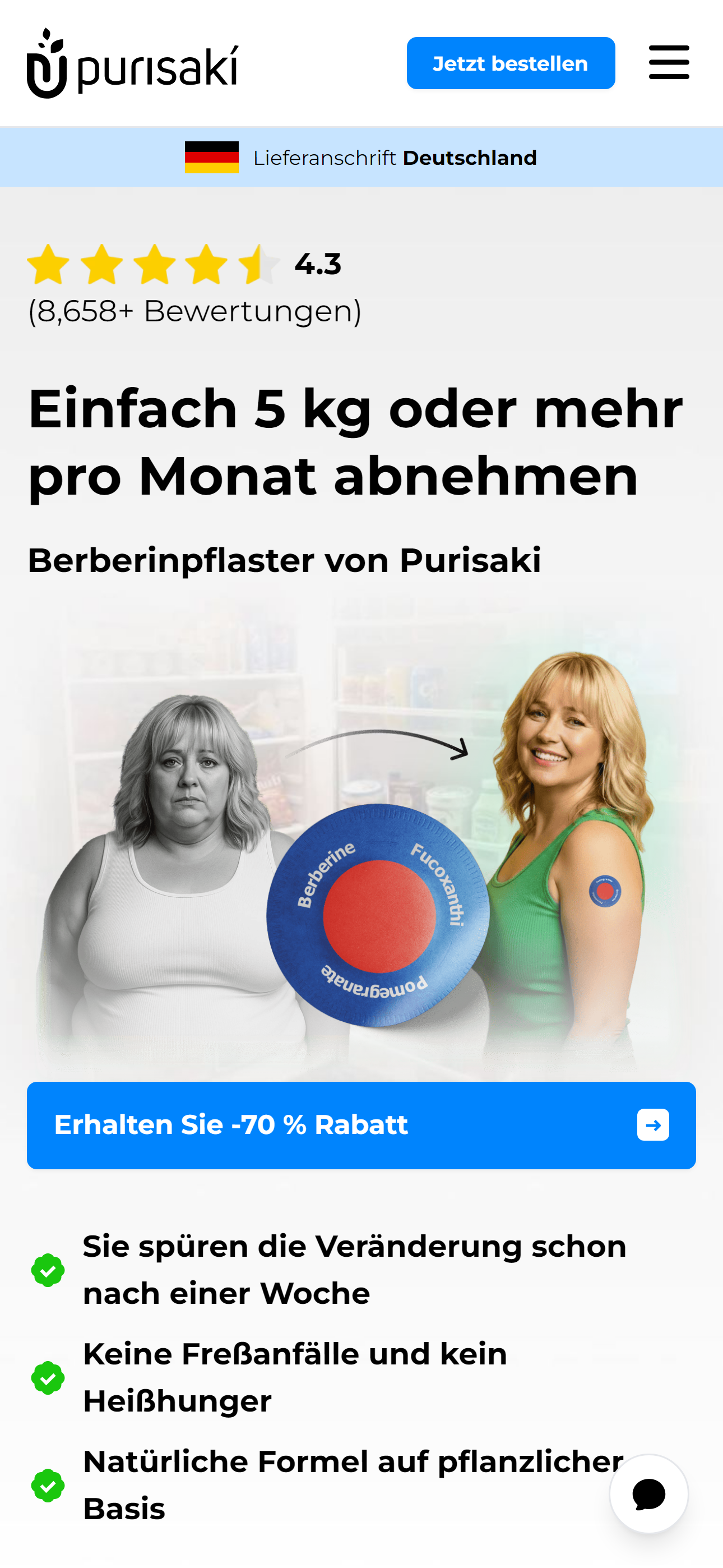This screenshot has height=1568, width=723.
Task: Open the hamburger menu
Action: click(x=668, y=62)
